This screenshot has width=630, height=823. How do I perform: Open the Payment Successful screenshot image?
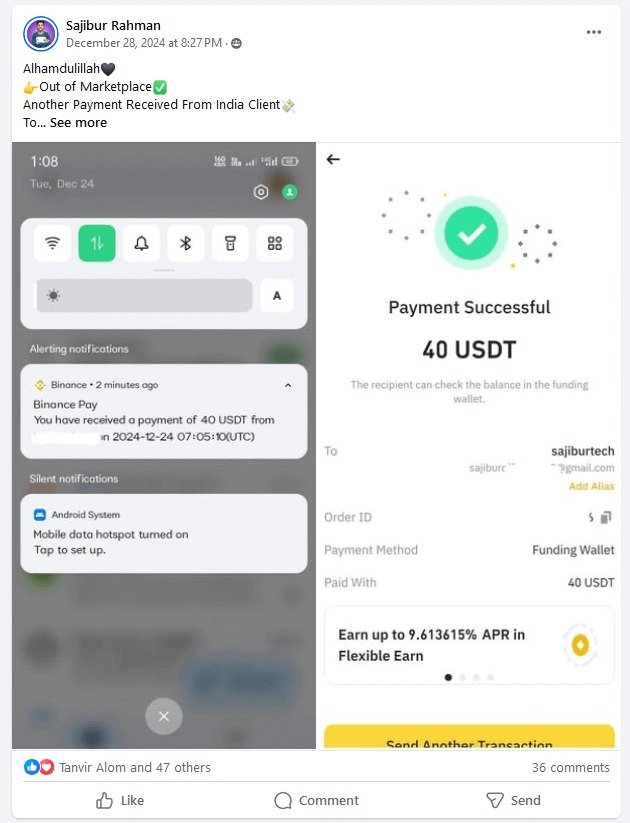(468, 445)
